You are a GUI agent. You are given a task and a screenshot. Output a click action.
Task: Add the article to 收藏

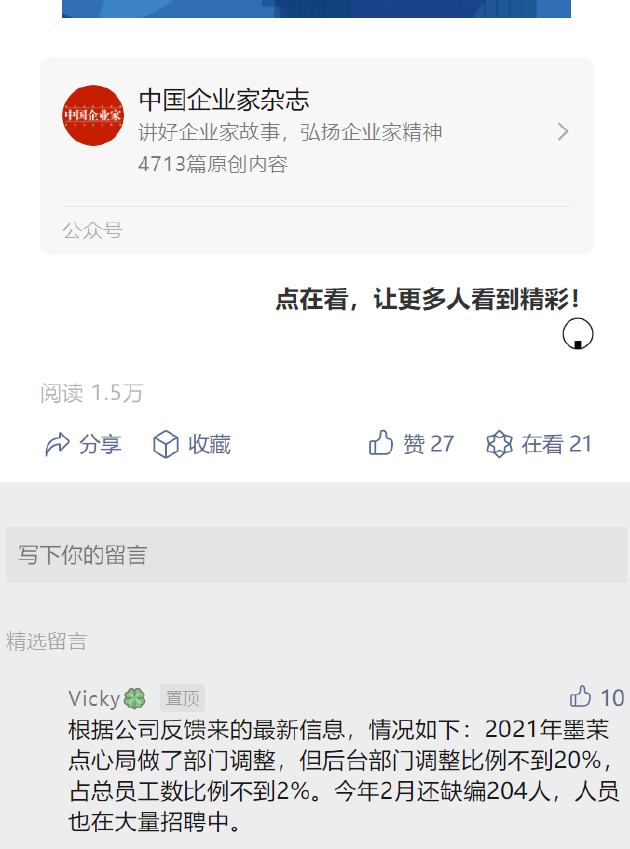(x=191, y=445)
